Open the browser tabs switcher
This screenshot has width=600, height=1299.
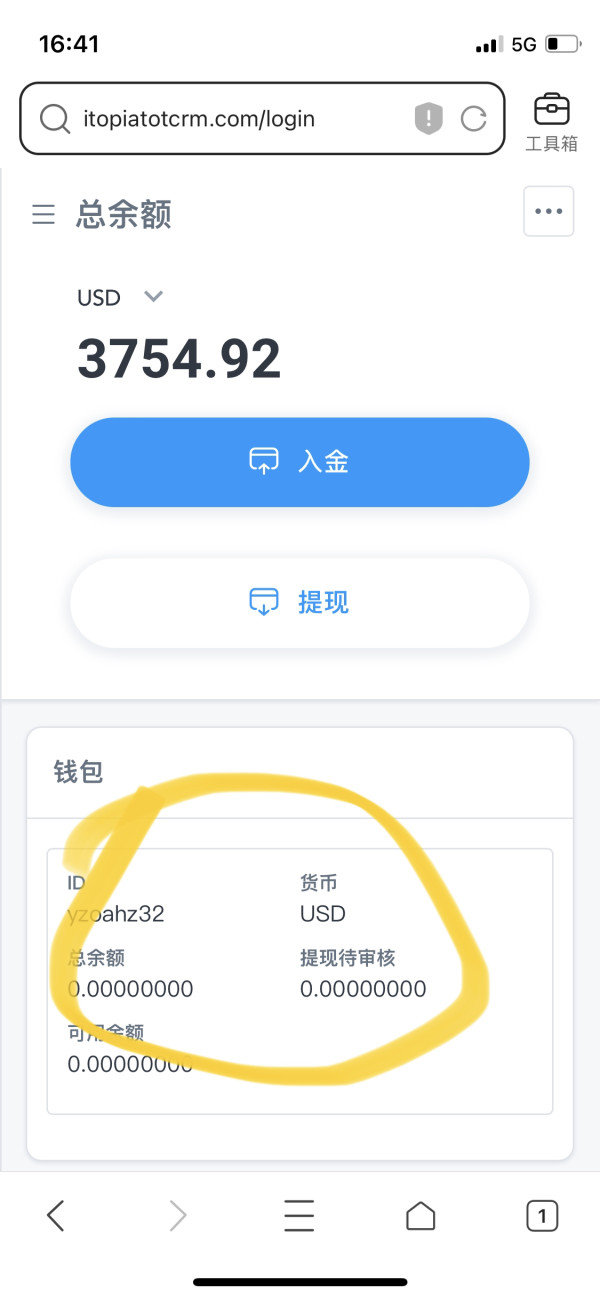coord(542,1215)
